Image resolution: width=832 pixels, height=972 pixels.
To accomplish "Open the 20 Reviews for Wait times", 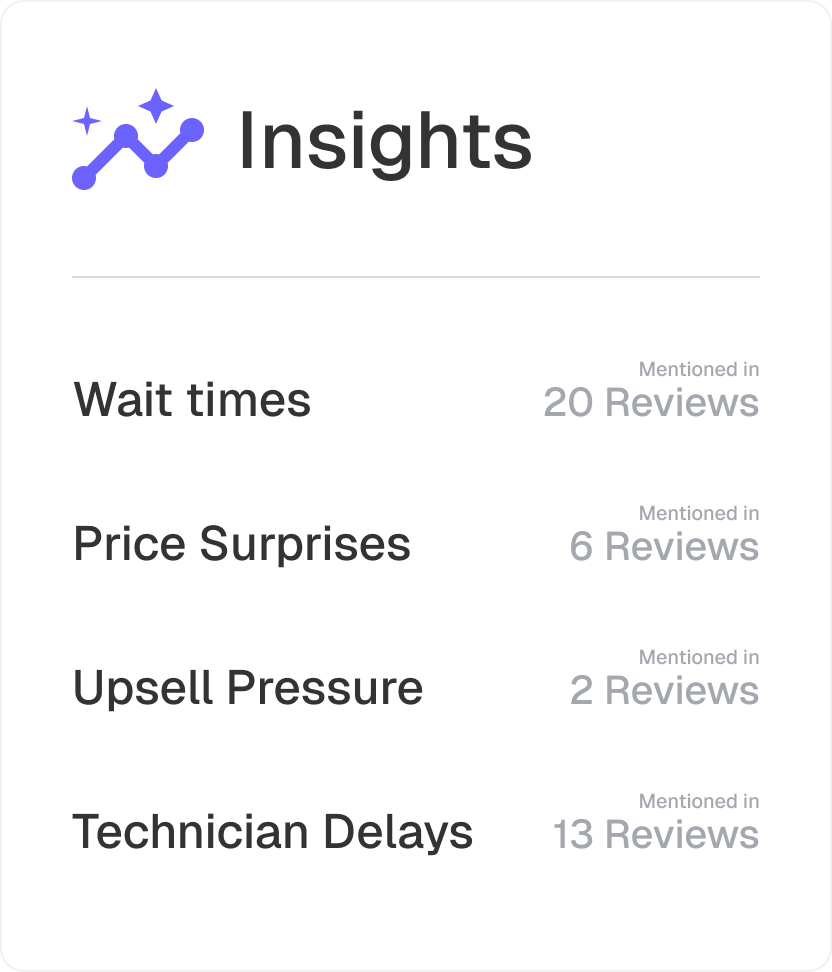I will point(650,403).
